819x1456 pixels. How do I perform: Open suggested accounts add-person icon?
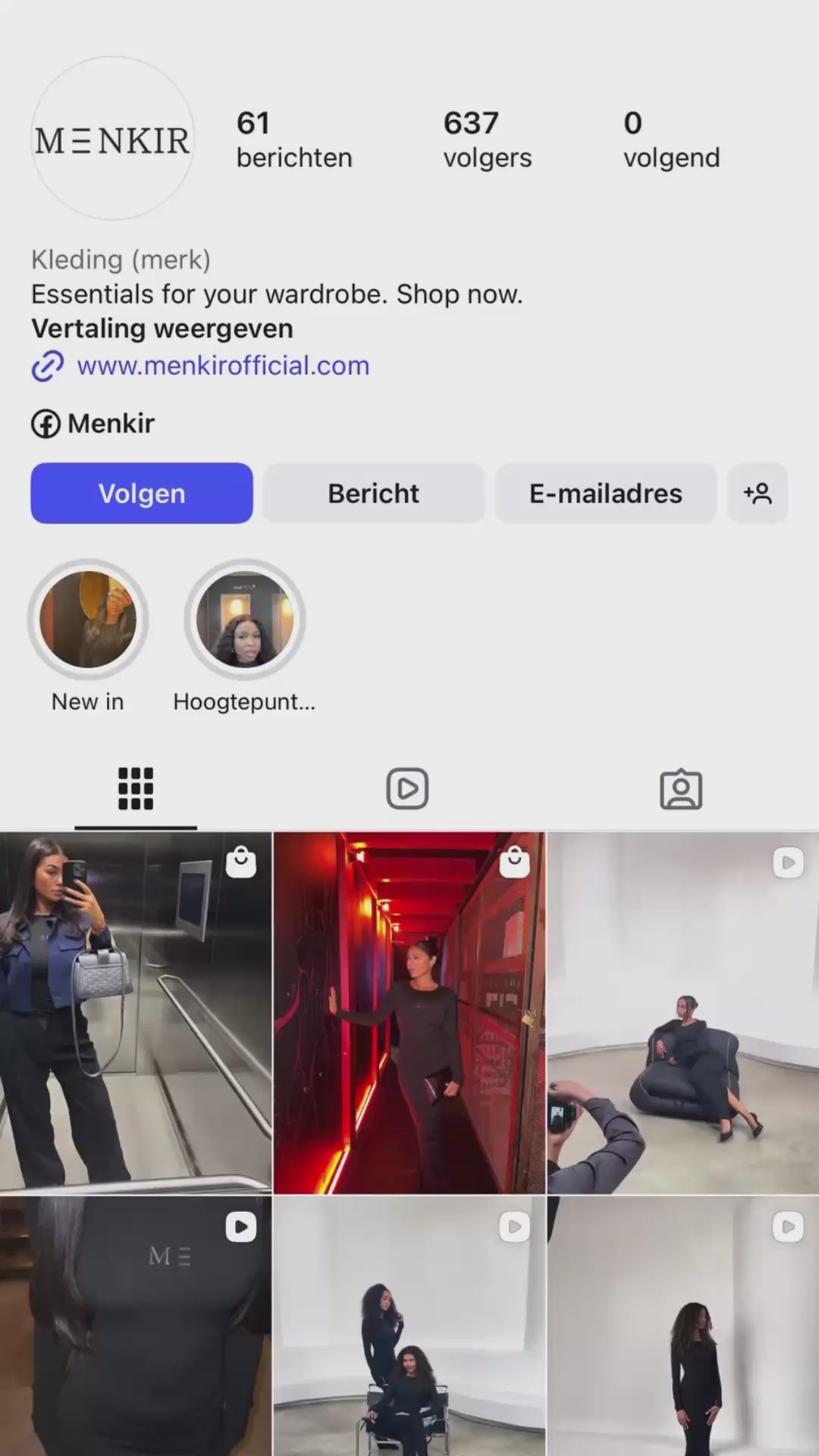coord(758,493)
